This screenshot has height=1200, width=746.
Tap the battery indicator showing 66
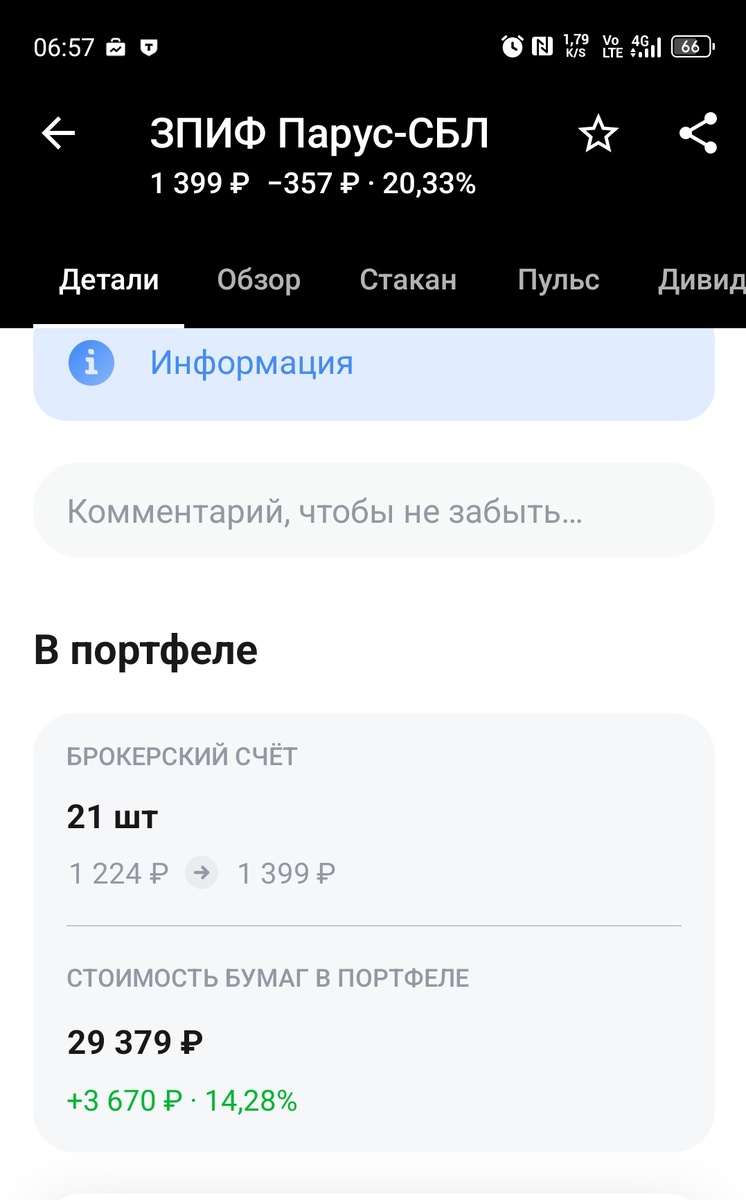pos(690,45)
